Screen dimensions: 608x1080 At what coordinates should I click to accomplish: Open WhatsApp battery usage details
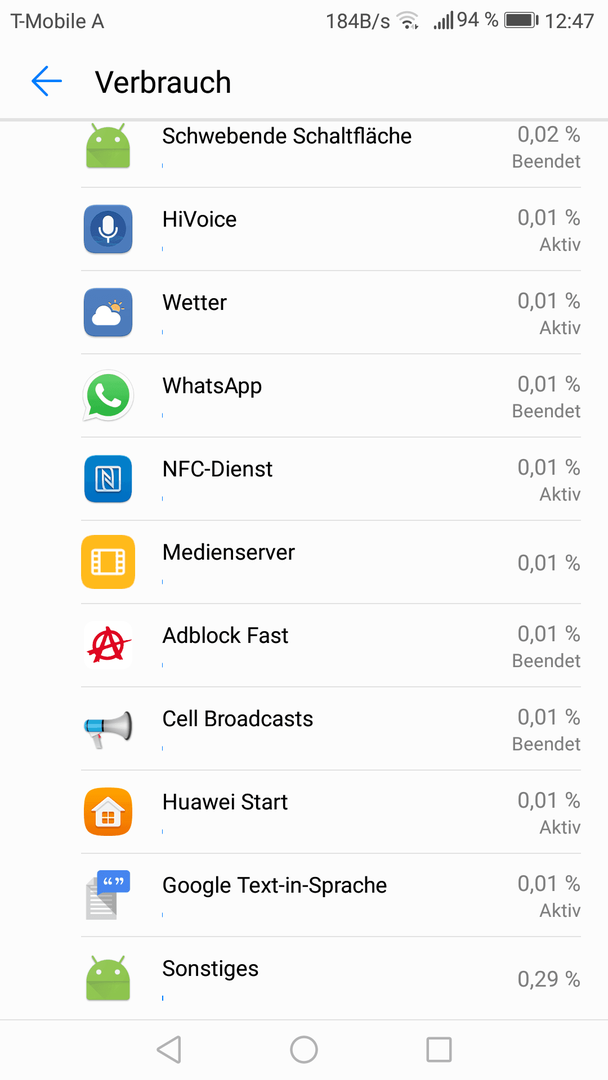click(x=304, y=395)
